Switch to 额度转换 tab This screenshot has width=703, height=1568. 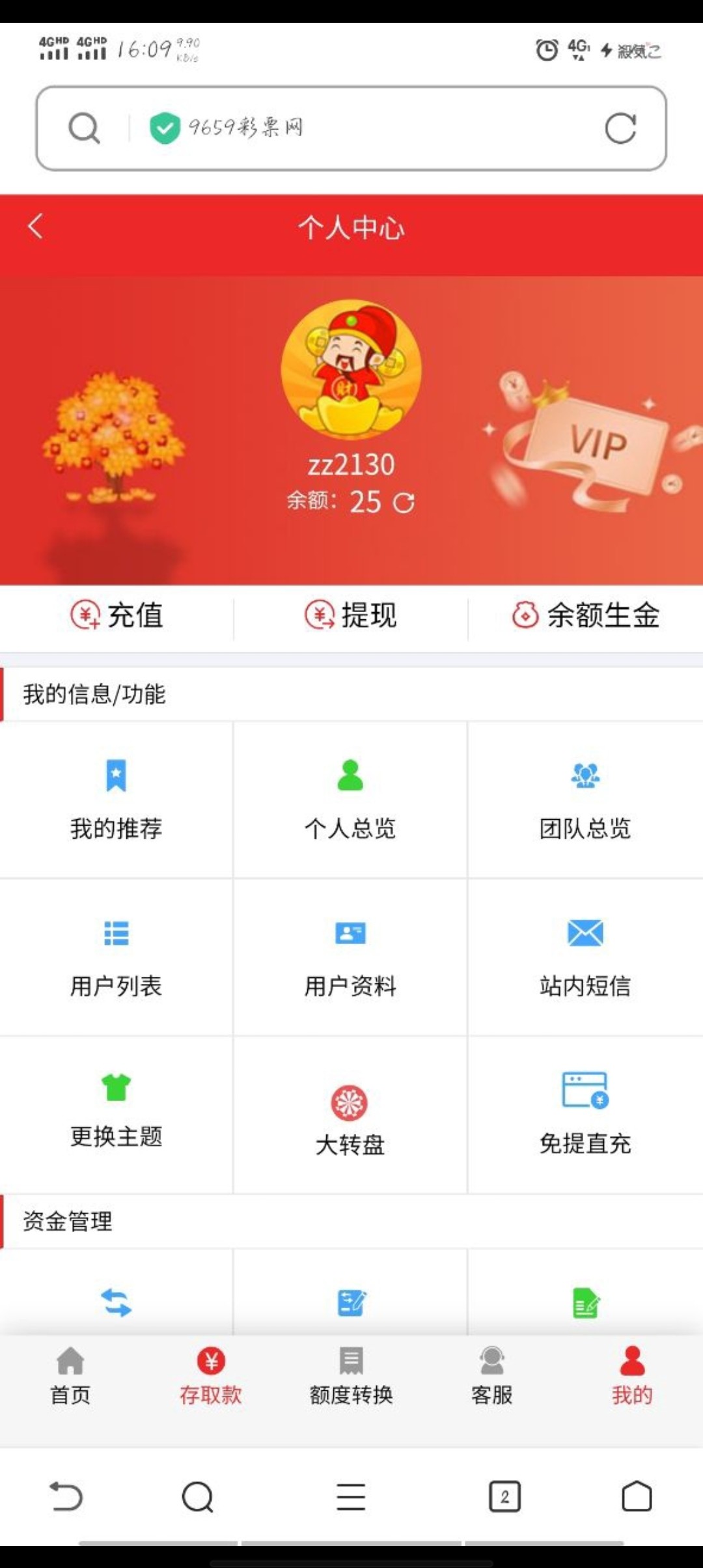pyautogui.click(x=351, y=1375)
